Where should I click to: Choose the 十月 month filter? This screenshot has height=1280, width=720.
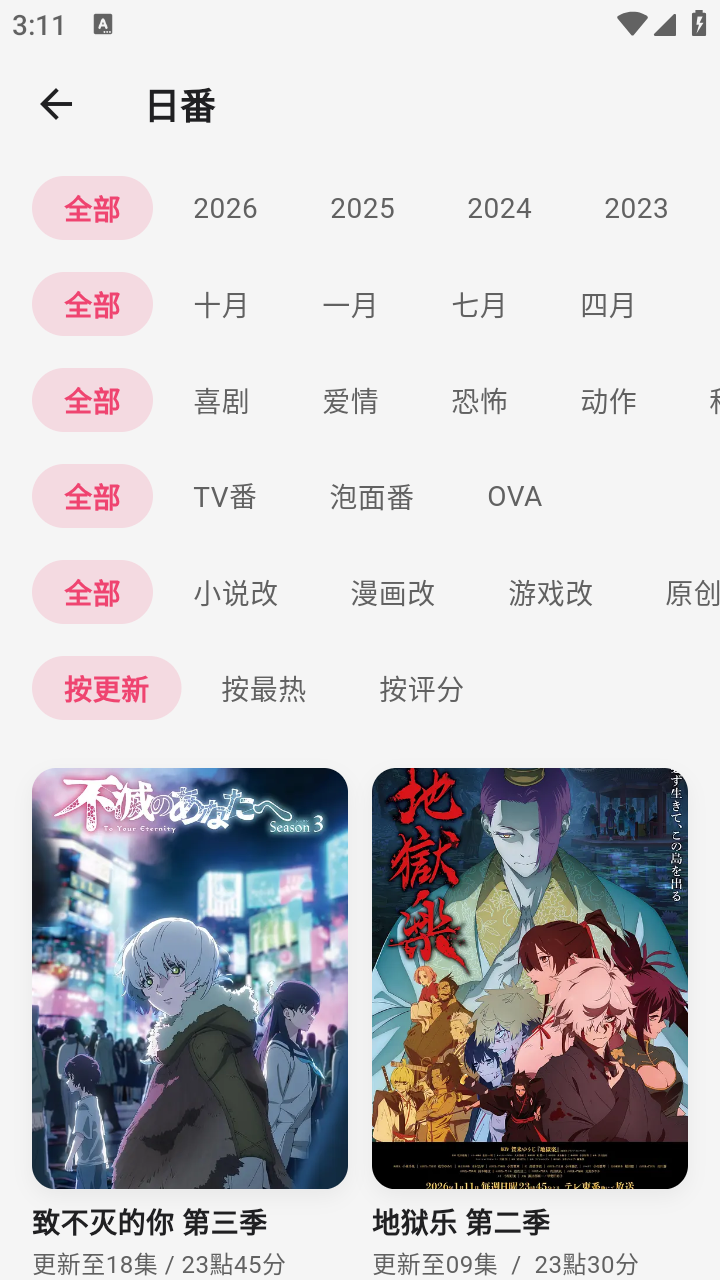point(222,306)
